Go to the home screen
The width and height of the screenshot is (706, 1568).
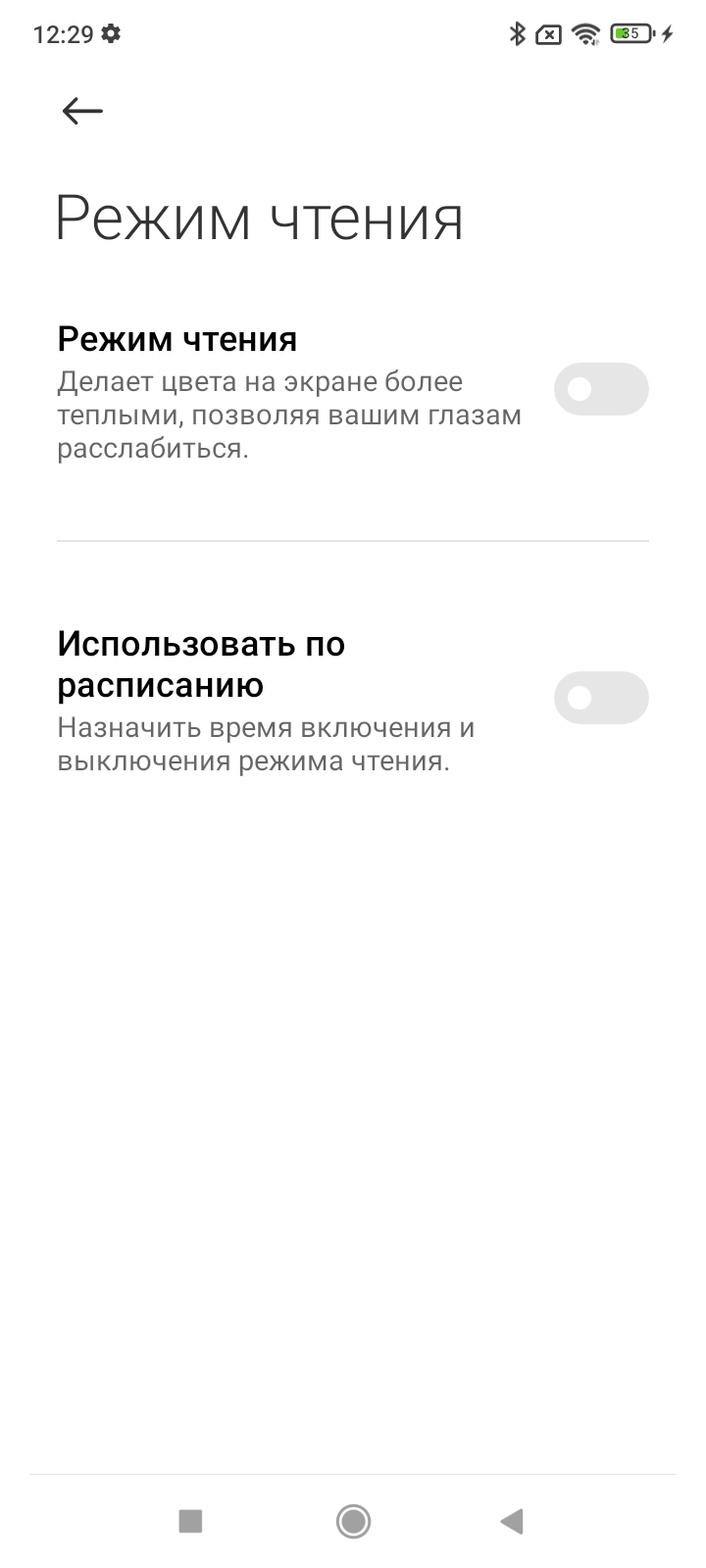click(x=353, y=1521)
